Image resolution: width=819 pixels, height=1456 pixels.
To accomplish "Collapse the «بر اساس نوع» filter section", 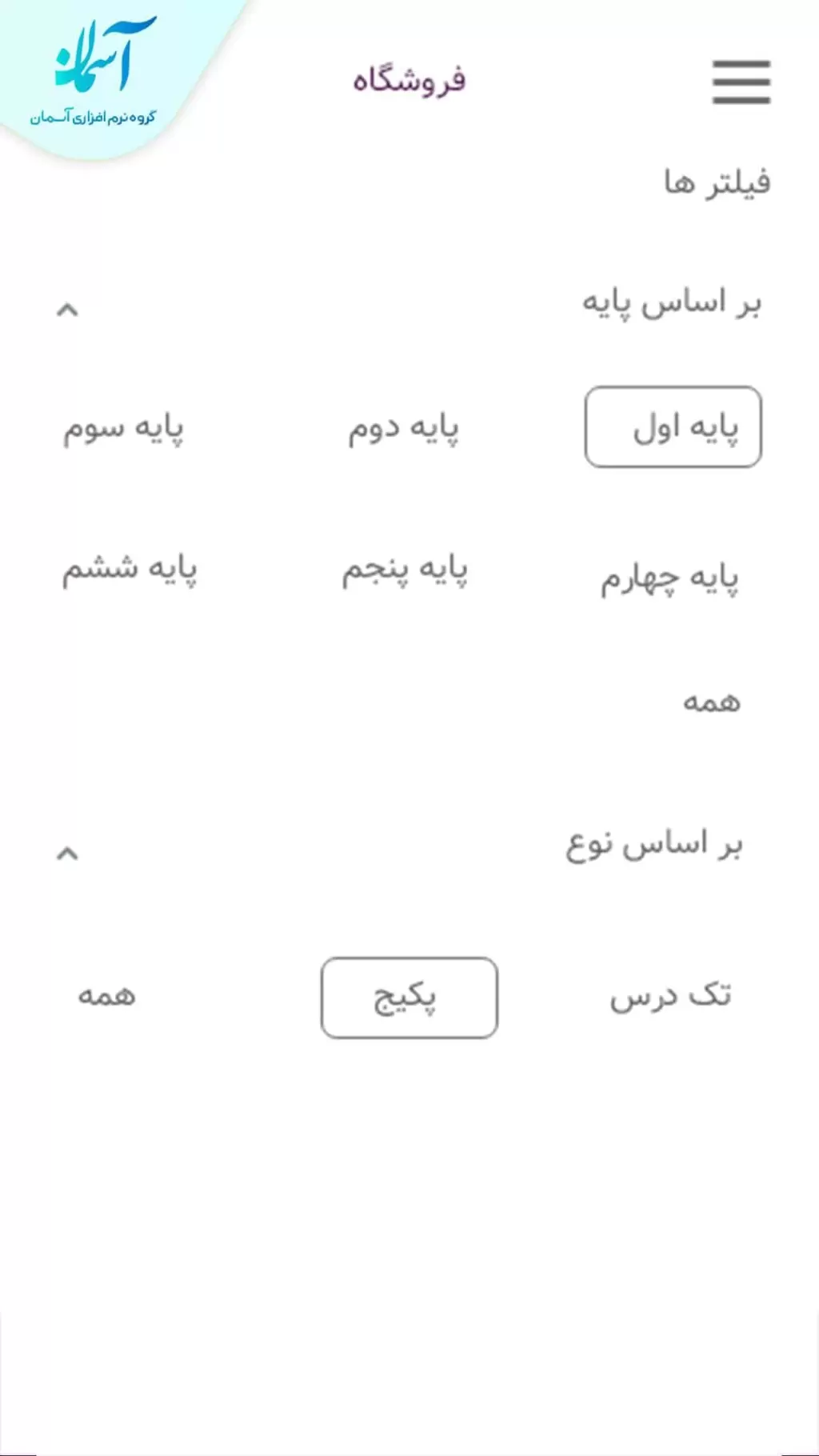I will [67, 854].
